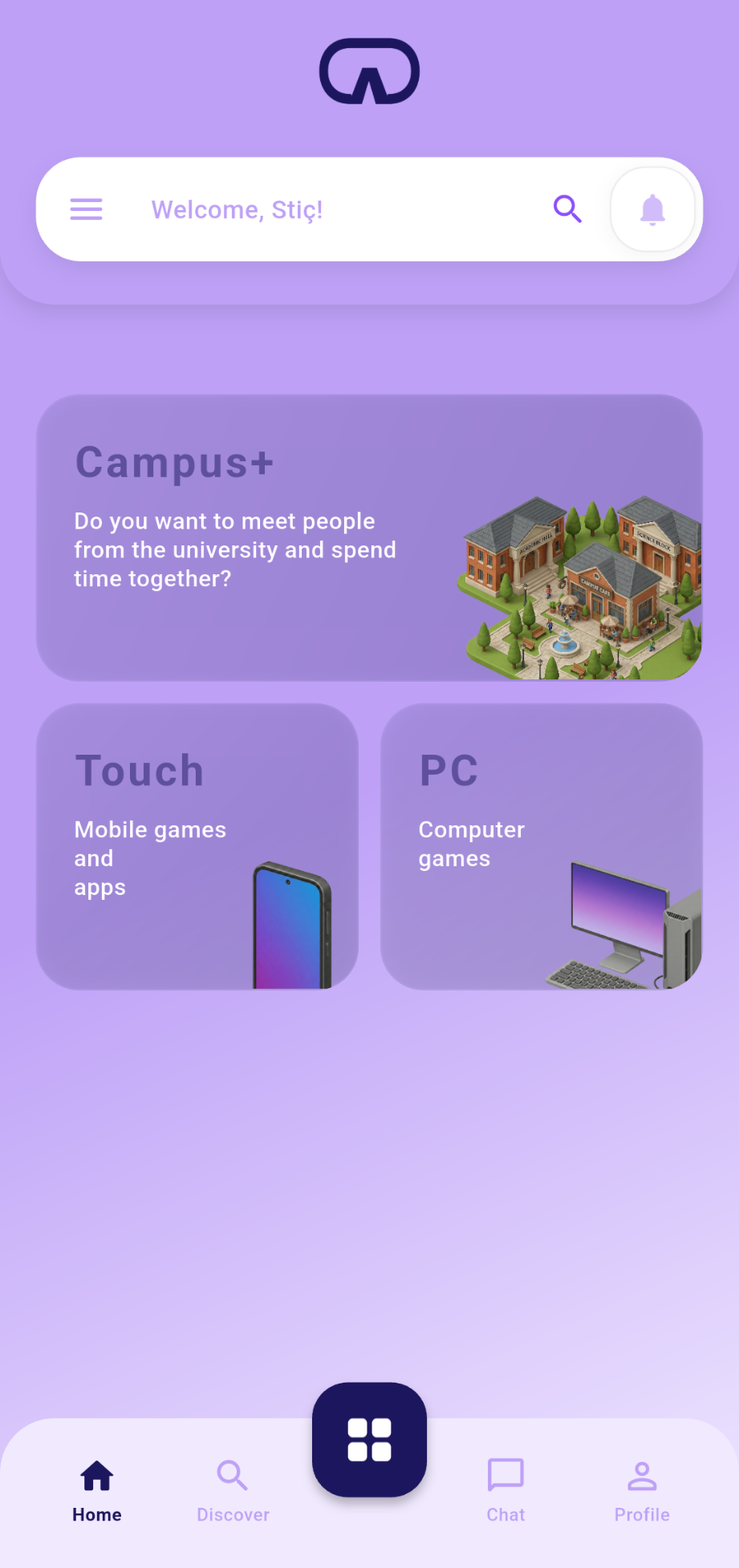Switch to the Chat tab

[x=506, y=1490]
